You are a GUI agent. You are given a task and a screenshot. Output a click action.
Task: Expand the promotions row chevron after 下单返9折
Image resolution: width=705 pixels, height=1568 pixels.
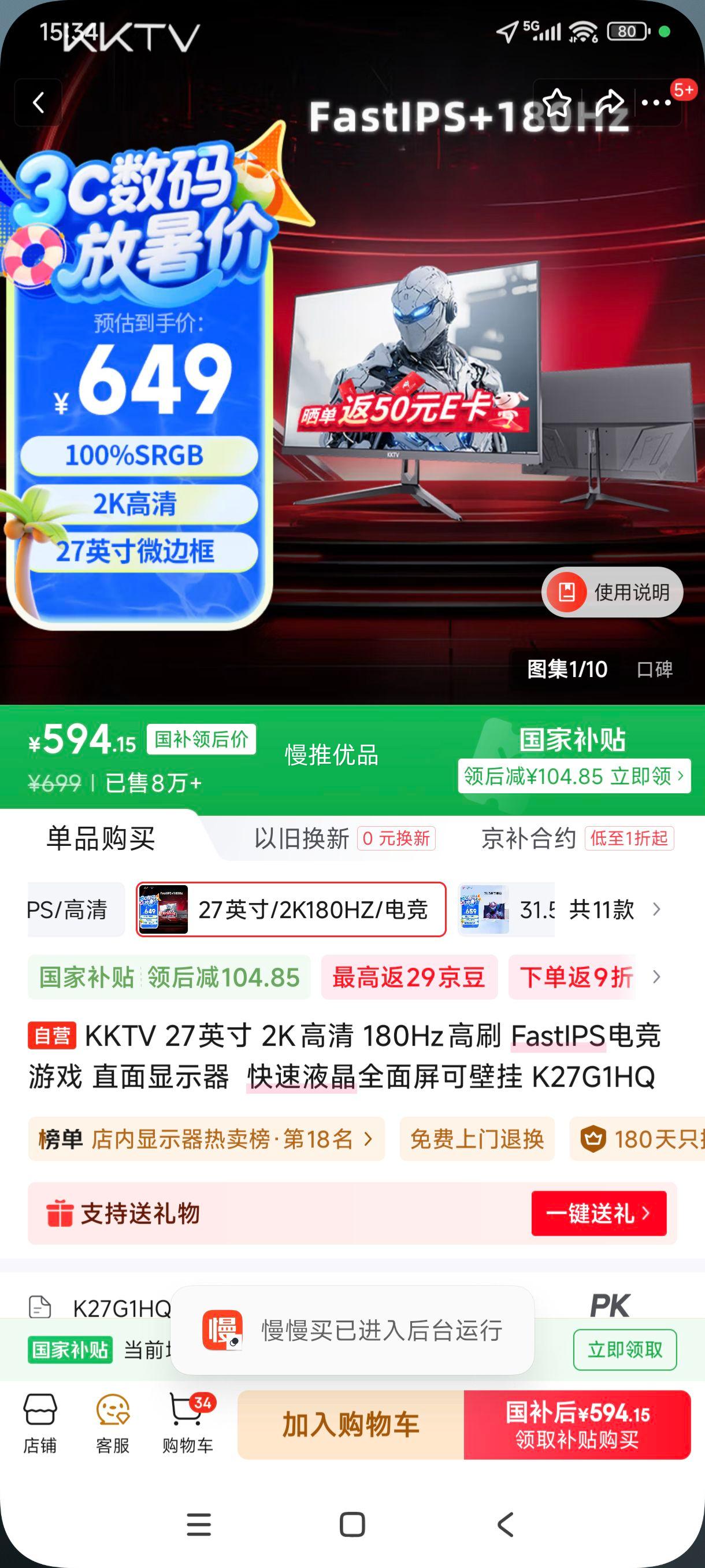point(656,977)
